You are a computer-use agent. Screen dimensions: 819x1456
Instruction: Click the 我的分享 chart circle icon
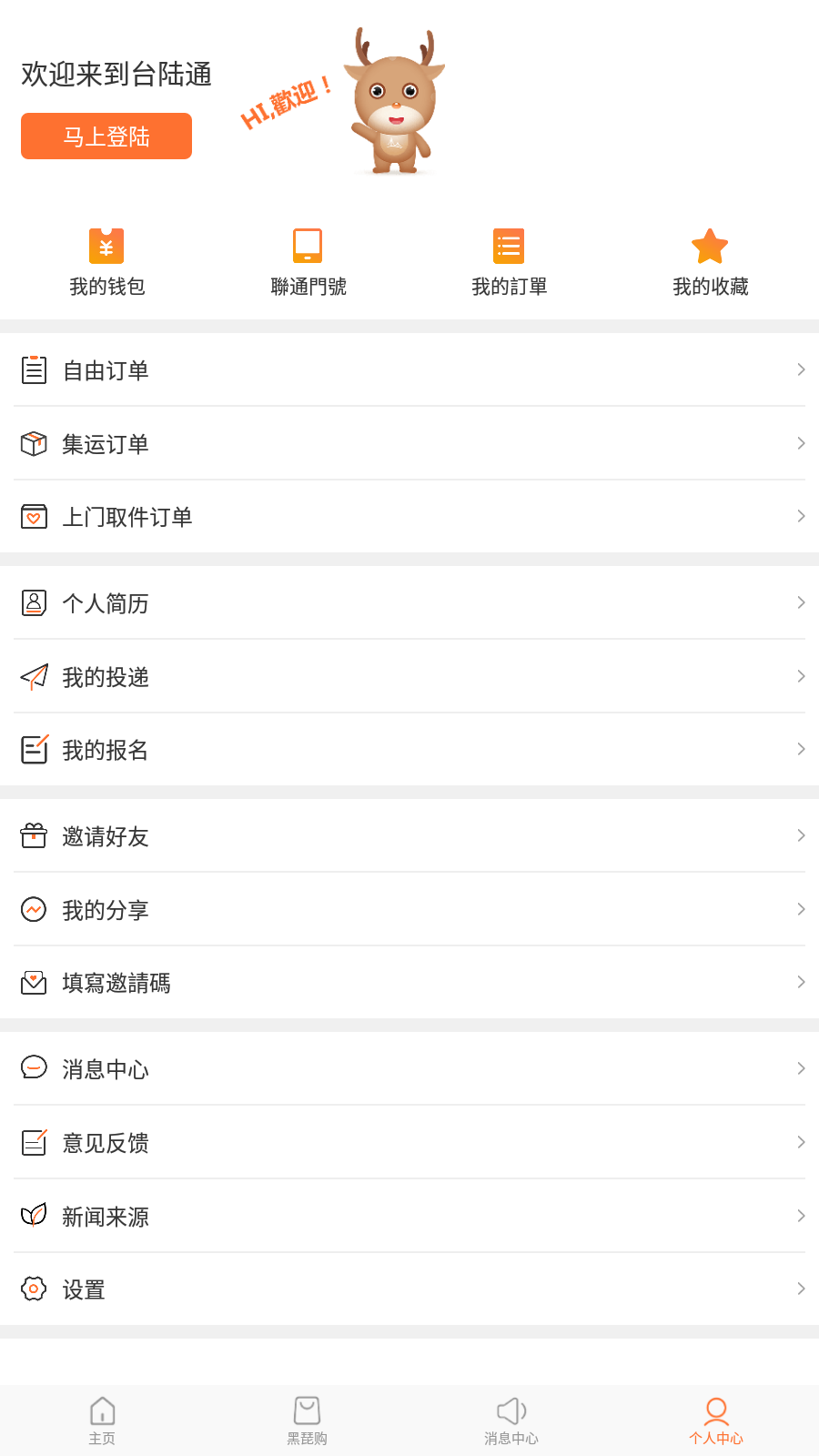pyautogui.click(x=34, y=909)
